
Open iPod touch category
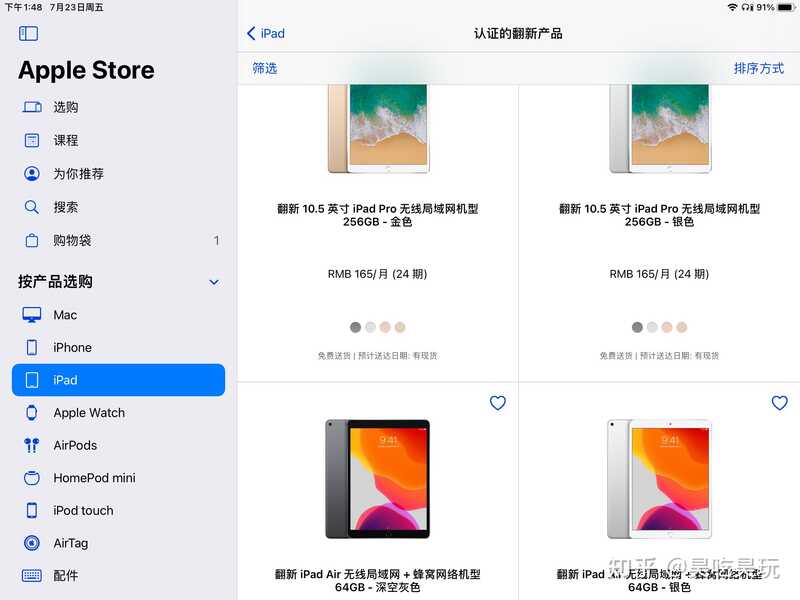tap(83, 510)
